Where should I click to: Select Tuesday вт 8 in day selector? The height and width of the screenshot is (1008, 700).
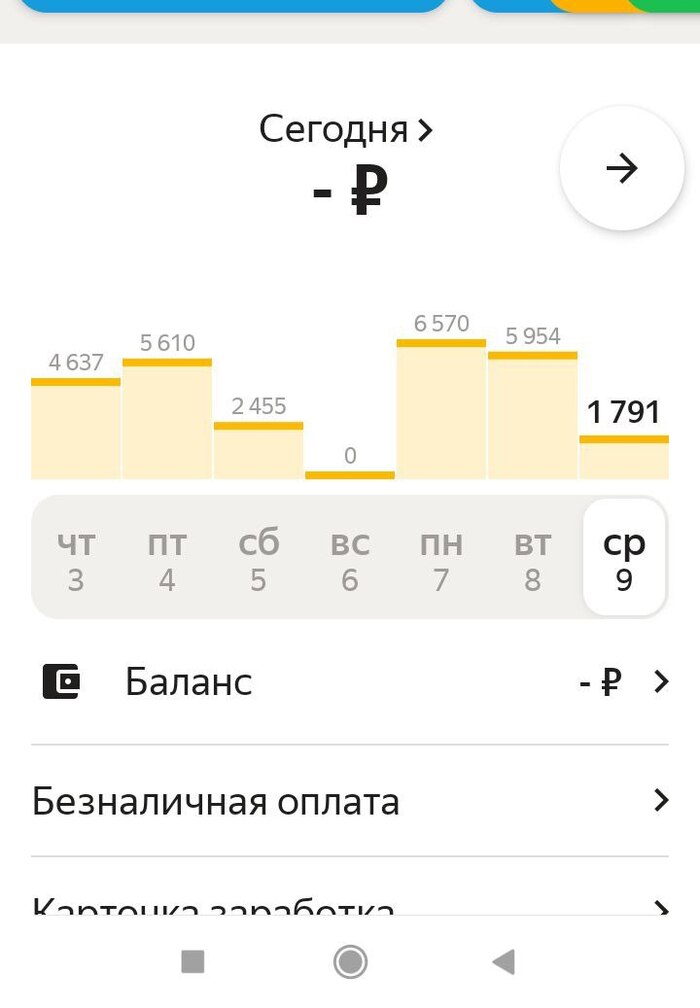pyautogui.click(x=532, y=559)
